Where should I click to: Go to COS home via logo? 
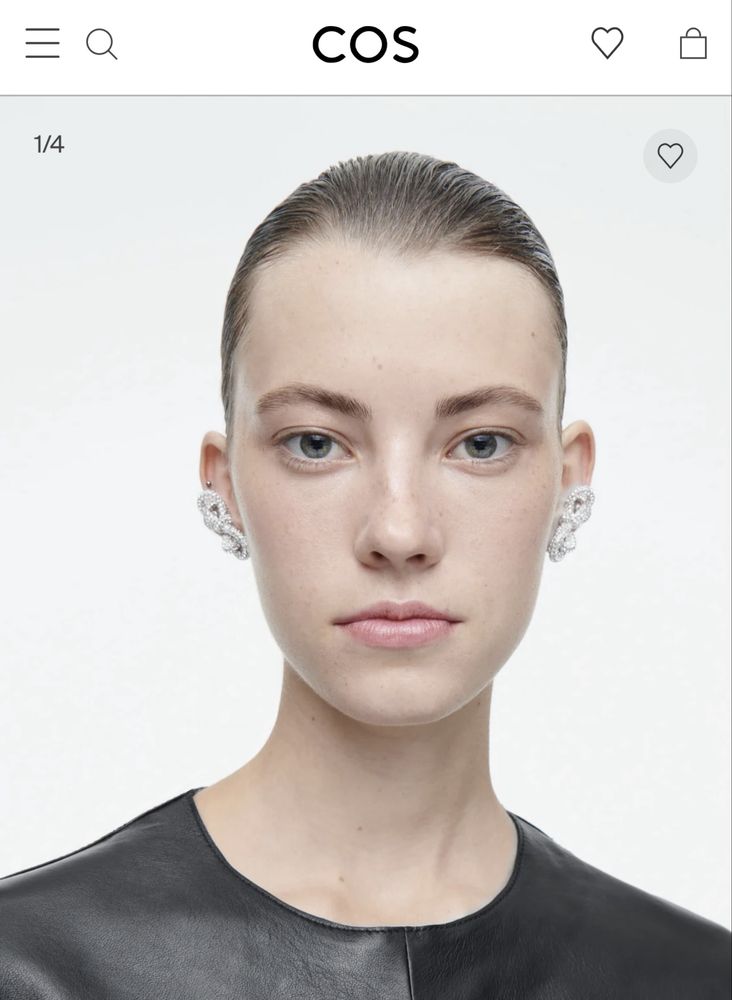pos(365,45)
